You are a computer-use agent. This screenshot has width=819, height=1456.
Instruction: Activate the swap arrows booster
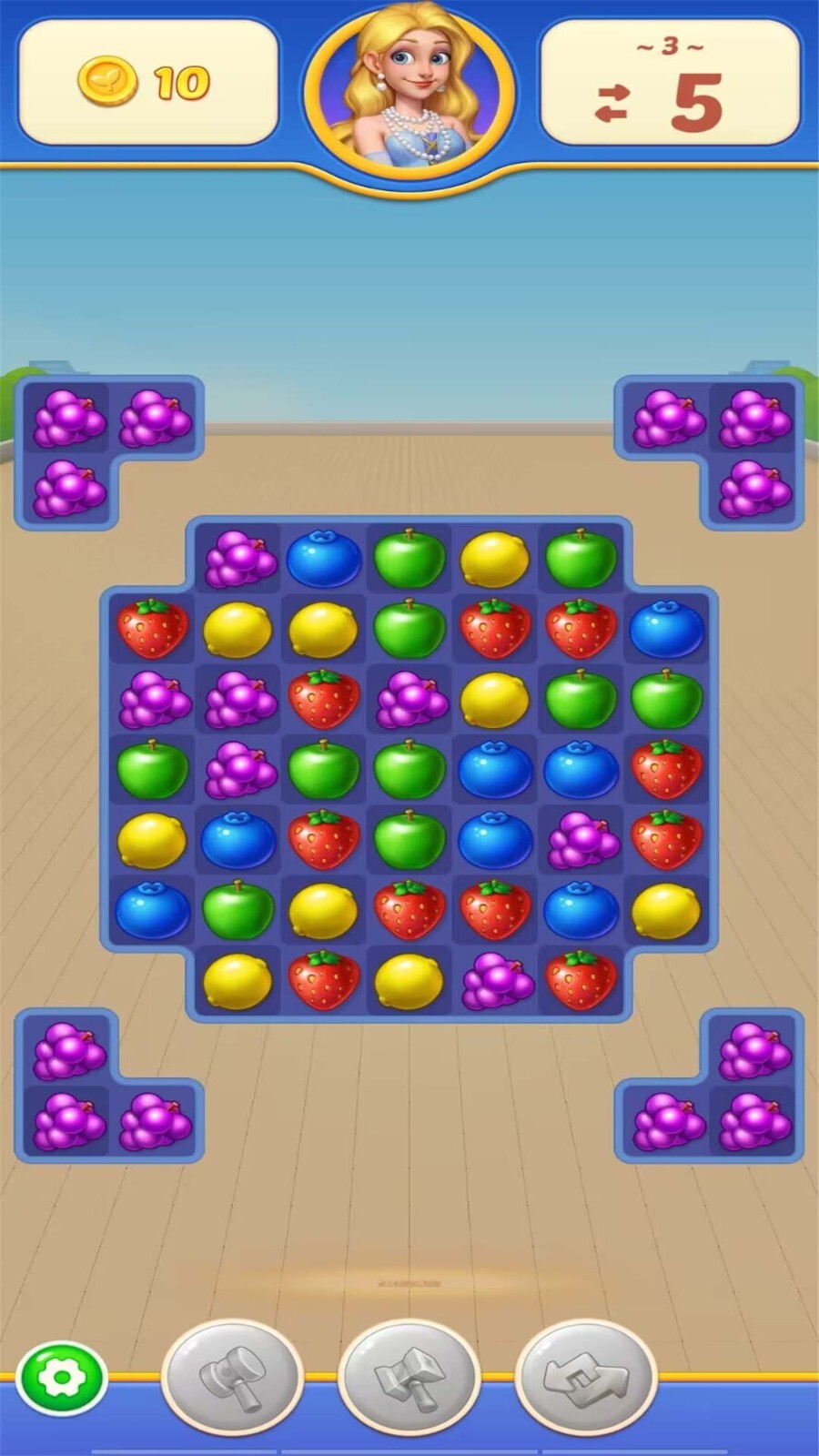point(586,1378)
